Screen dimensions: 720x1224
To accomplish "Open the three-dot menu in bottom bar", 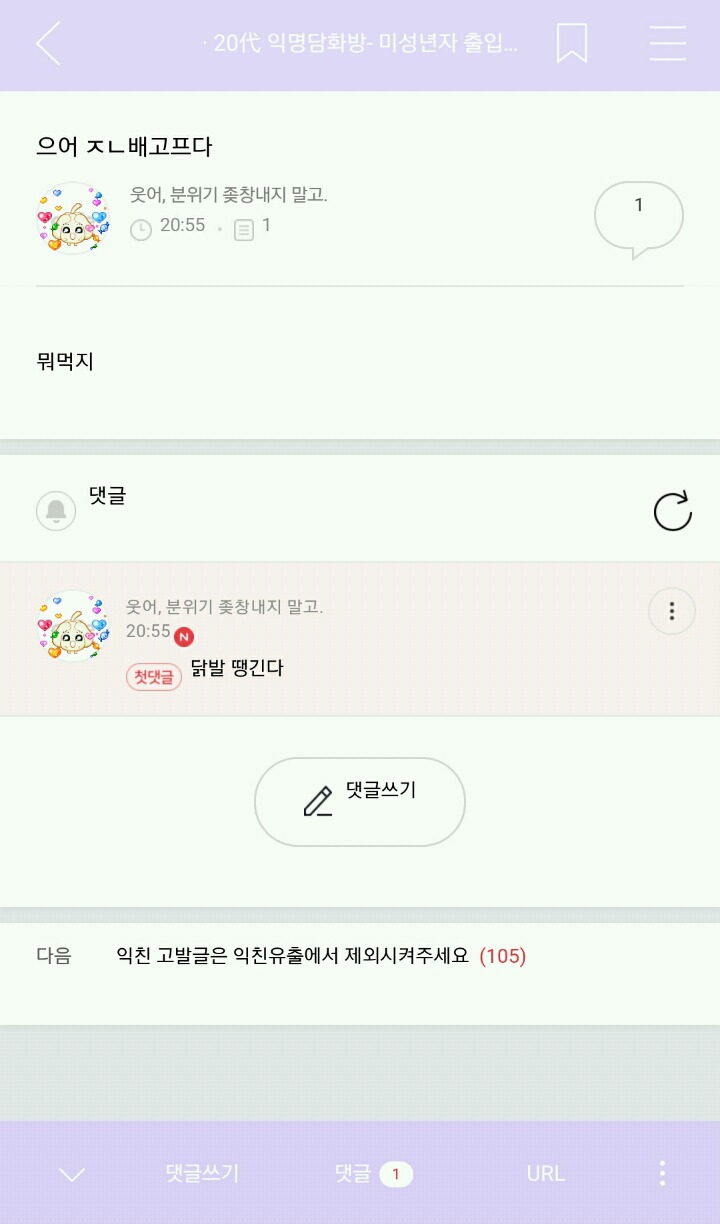I will 661,1173.
